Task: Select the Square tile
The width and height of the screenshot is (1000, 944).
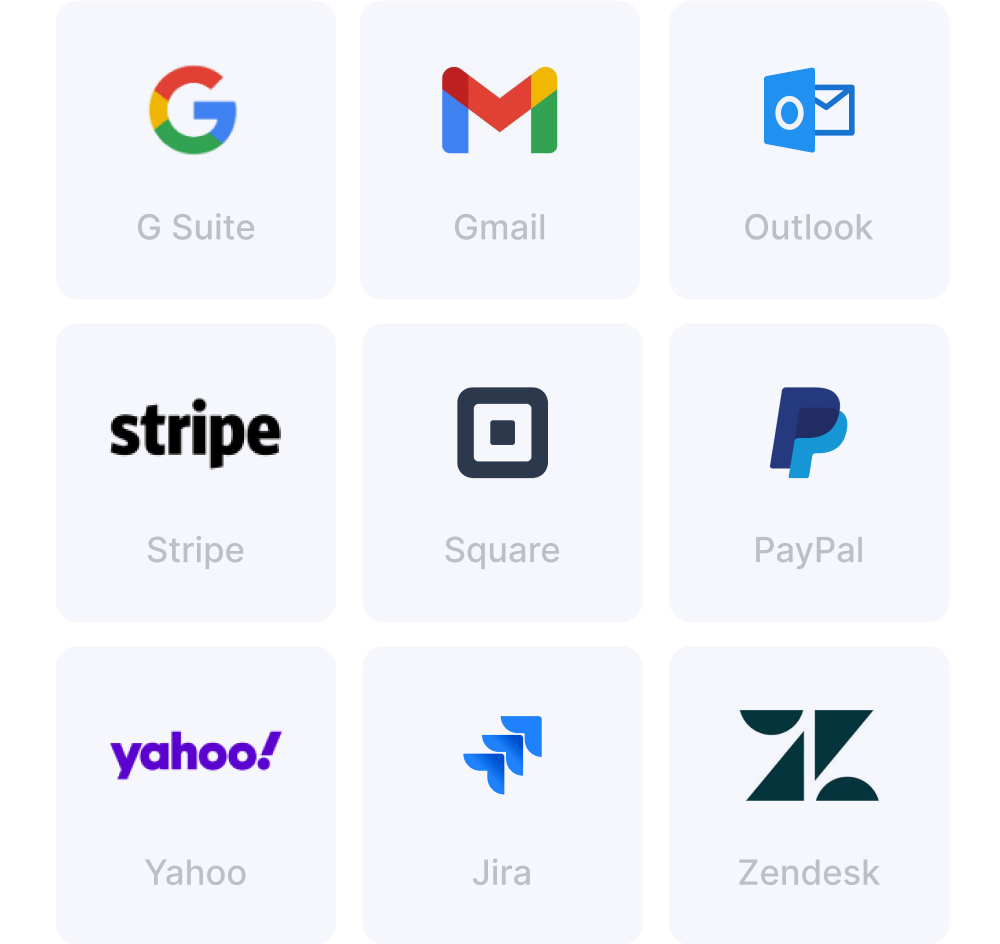Action: click(x=502, y=472)
